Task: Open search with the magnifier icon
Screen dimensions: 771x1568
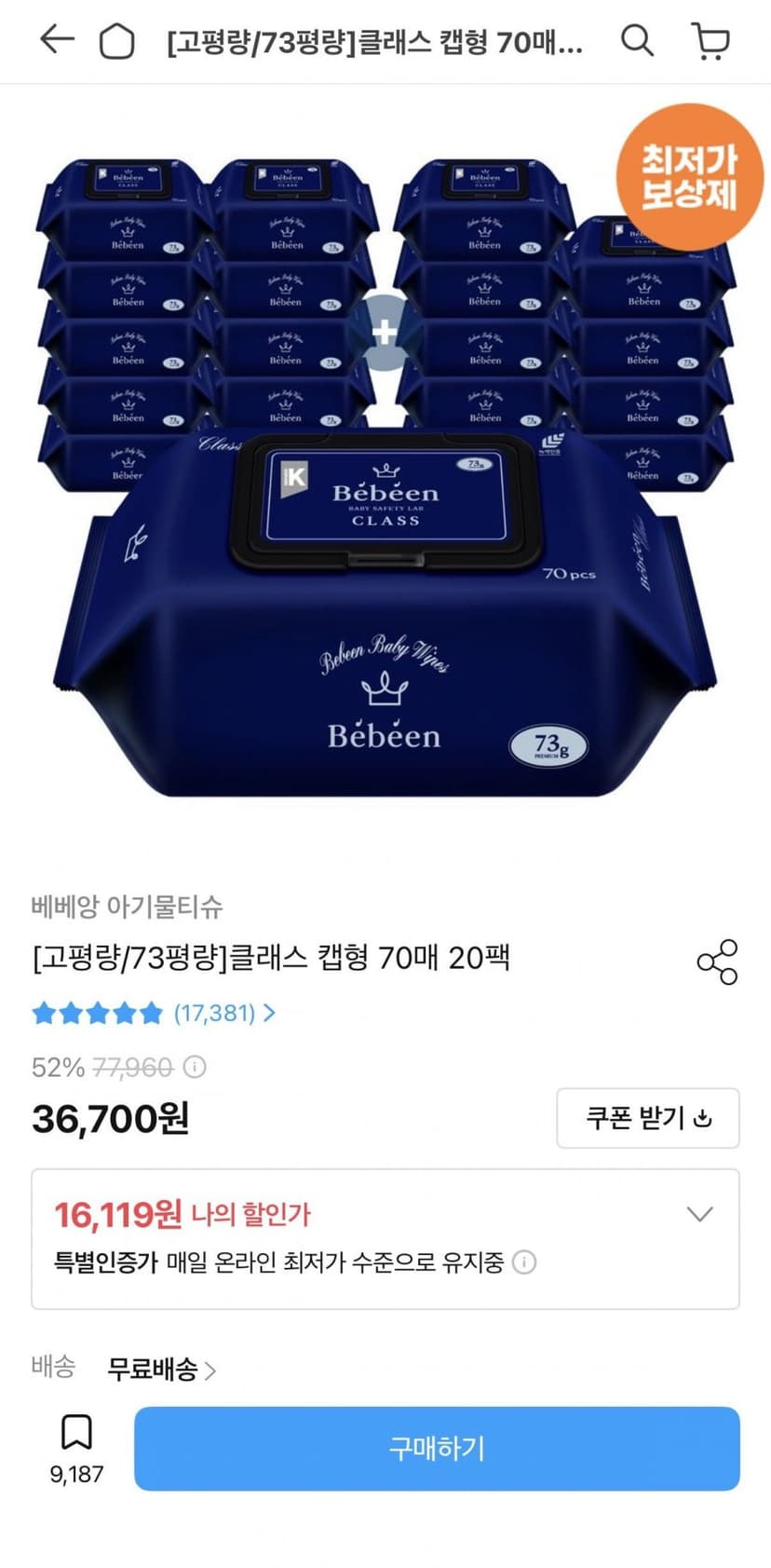Action: (637, 40)
